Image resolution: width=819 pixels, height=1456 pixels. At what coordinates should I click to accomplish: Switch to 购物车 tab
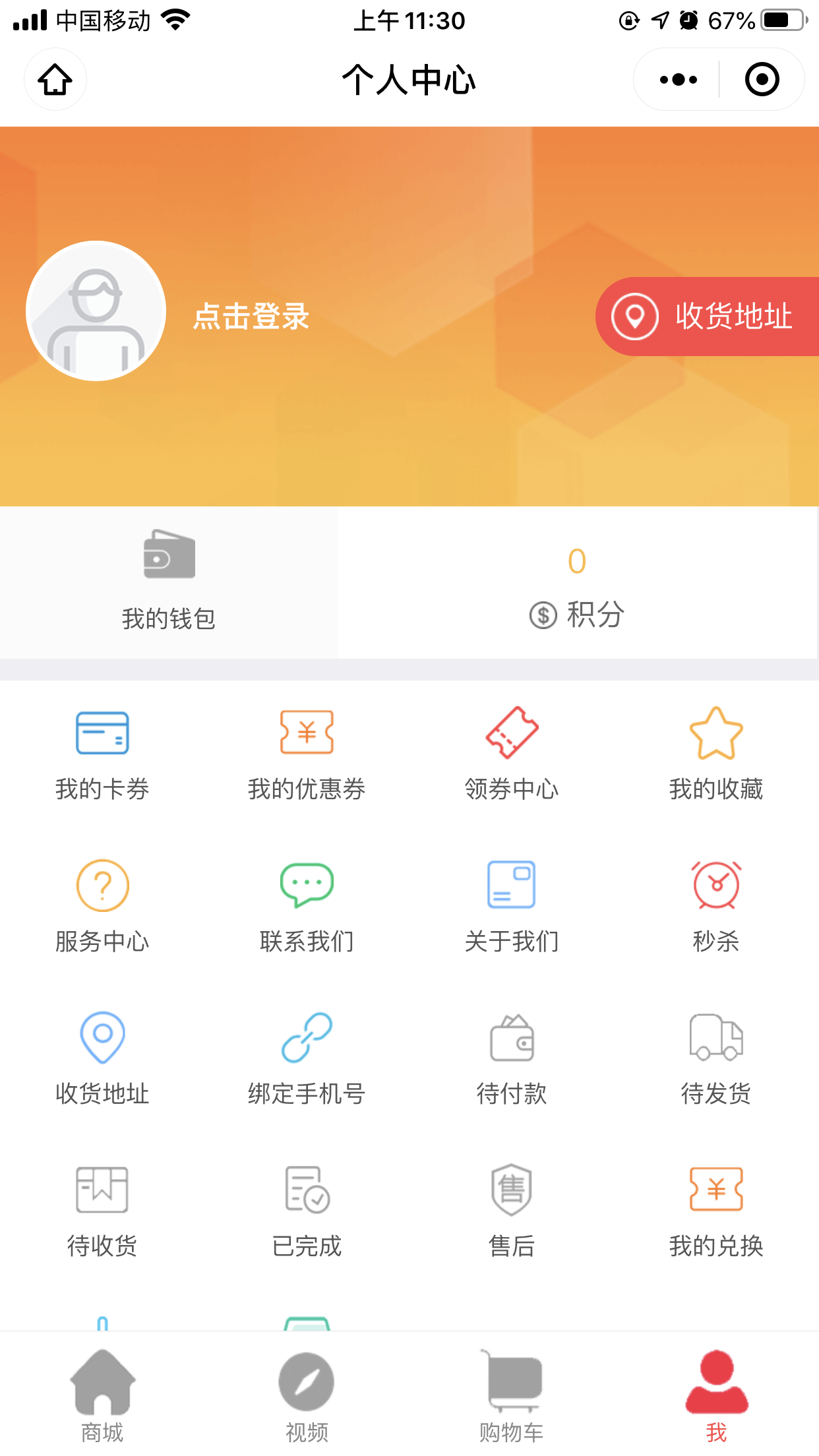pyautogui.click(x=512, y=1391)
